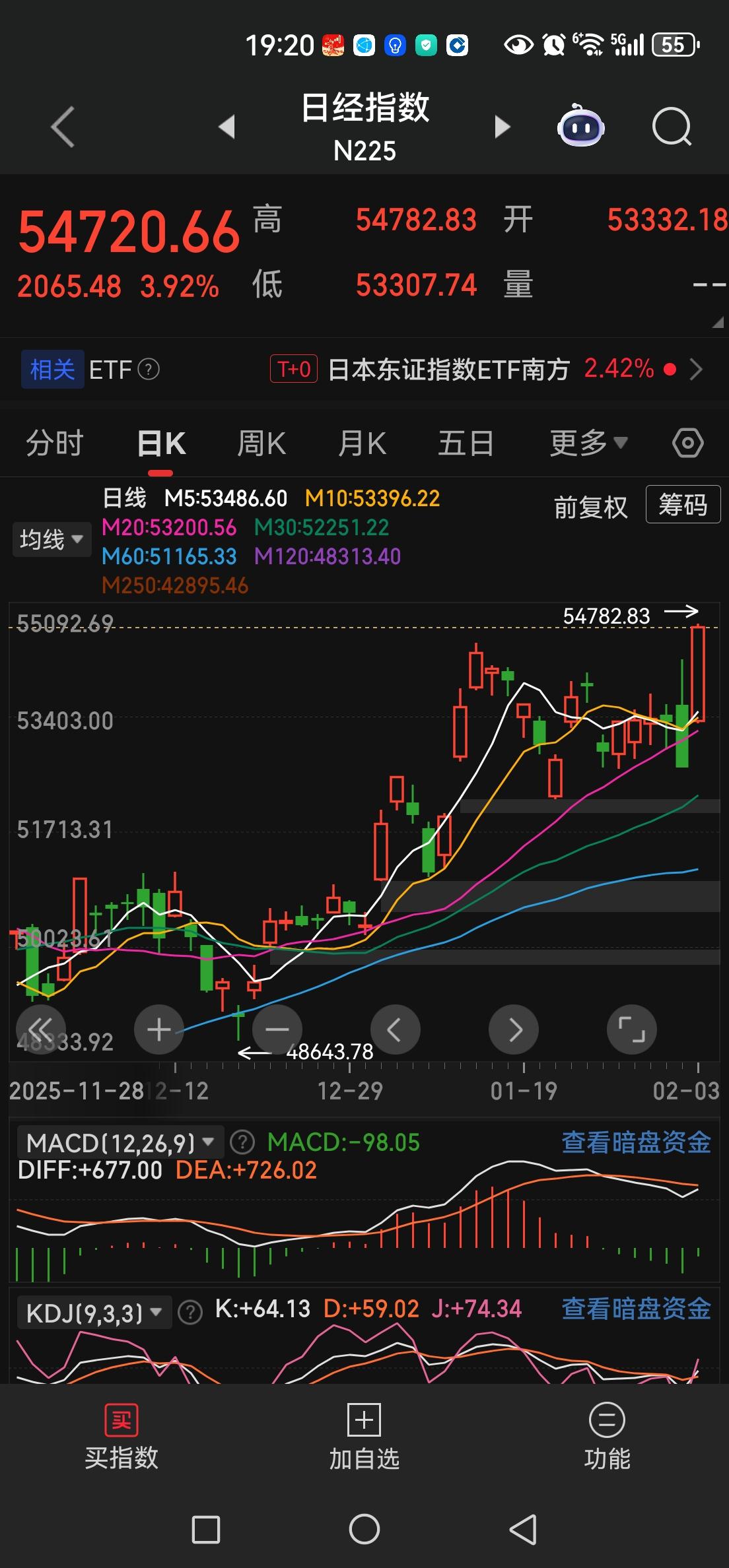Open the MACD(12,26,9) indicator dropdown

(x=120, y=1141)
